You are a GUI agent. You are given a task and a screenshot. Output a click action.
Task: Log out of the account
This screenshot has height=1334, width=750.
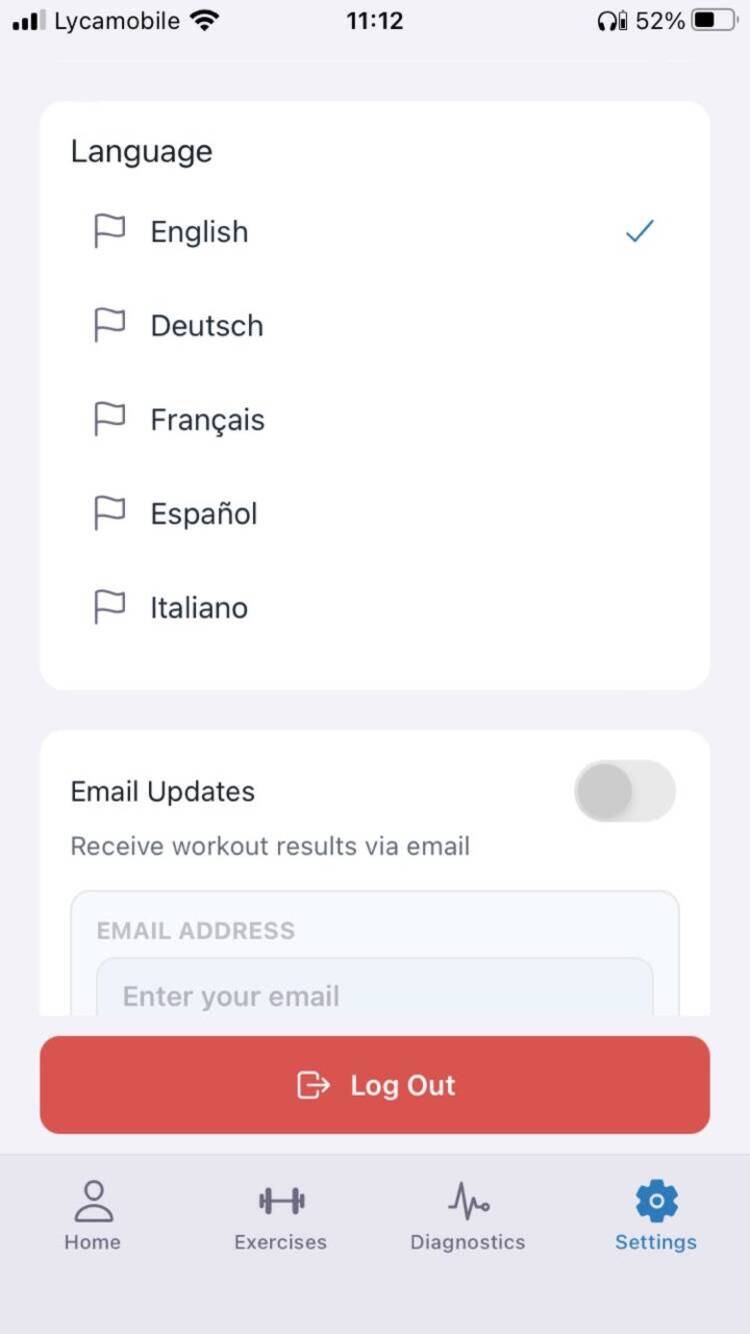pos(375,1085)
